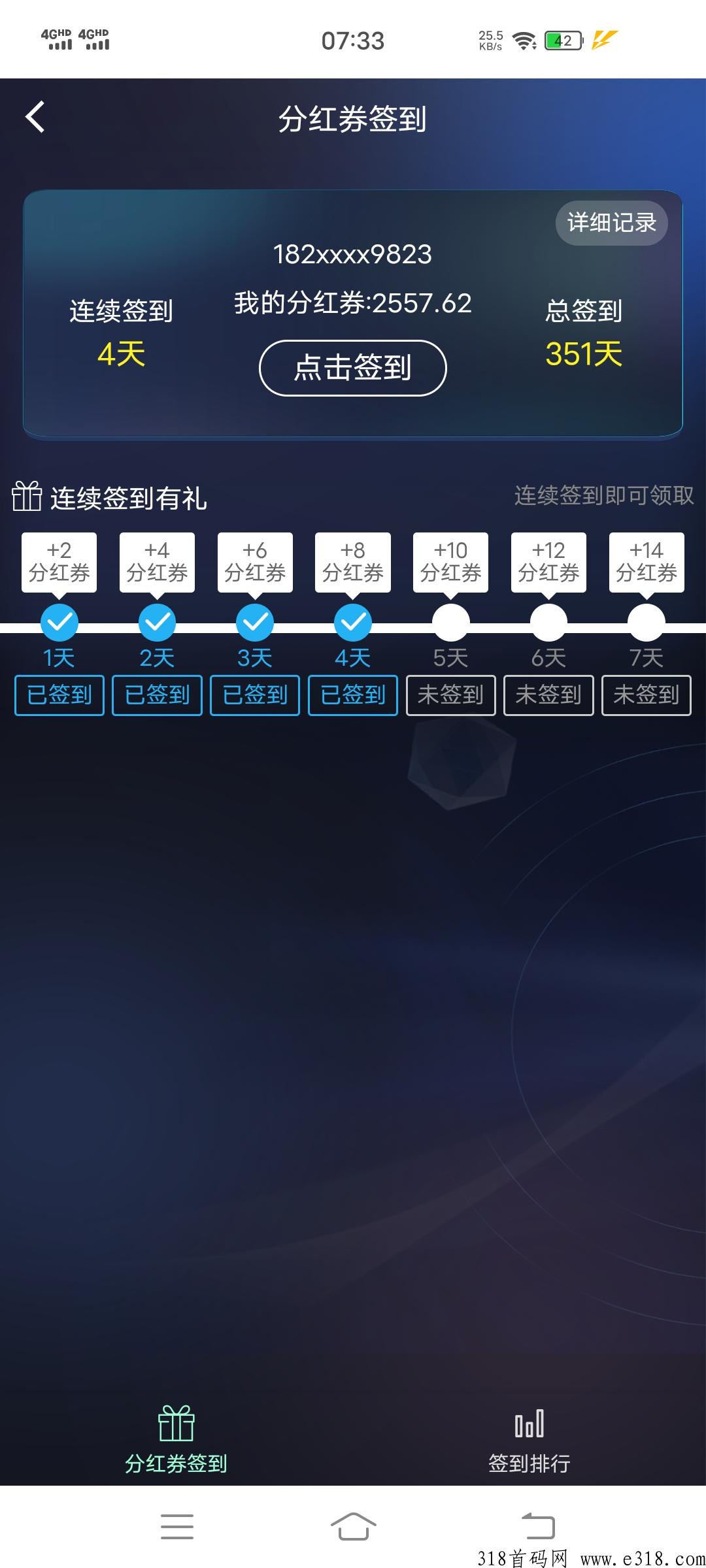The image size is (706, 1568).
Task: Go back using the top-left arrow
Action: (35, 118)
